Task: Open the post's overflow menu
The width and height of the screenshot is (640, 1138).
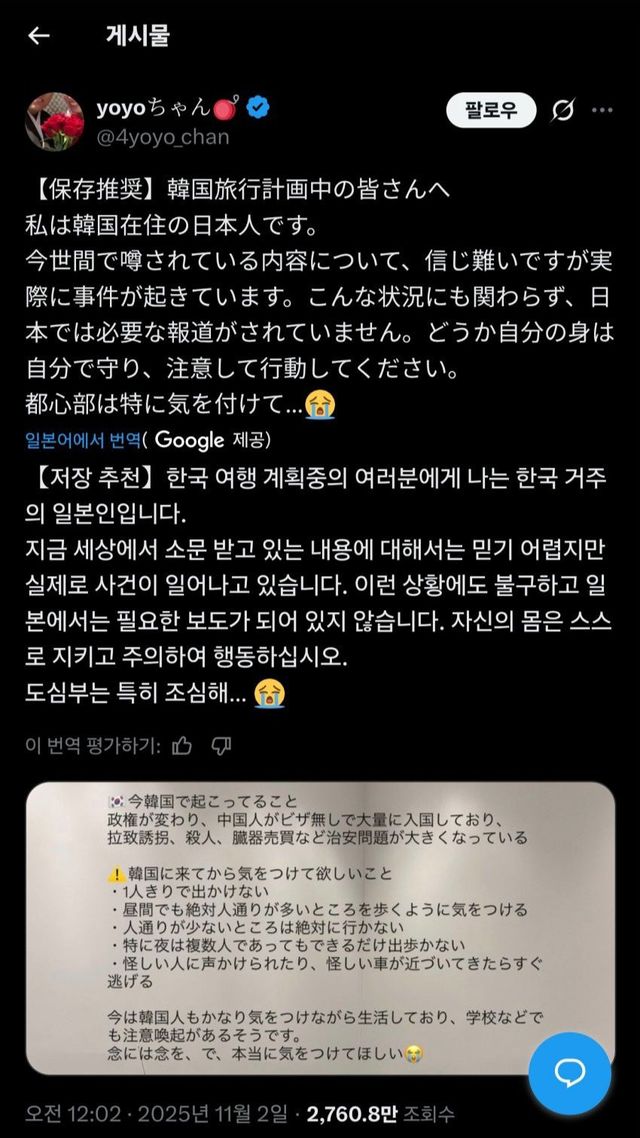Action: coord(603,110)
